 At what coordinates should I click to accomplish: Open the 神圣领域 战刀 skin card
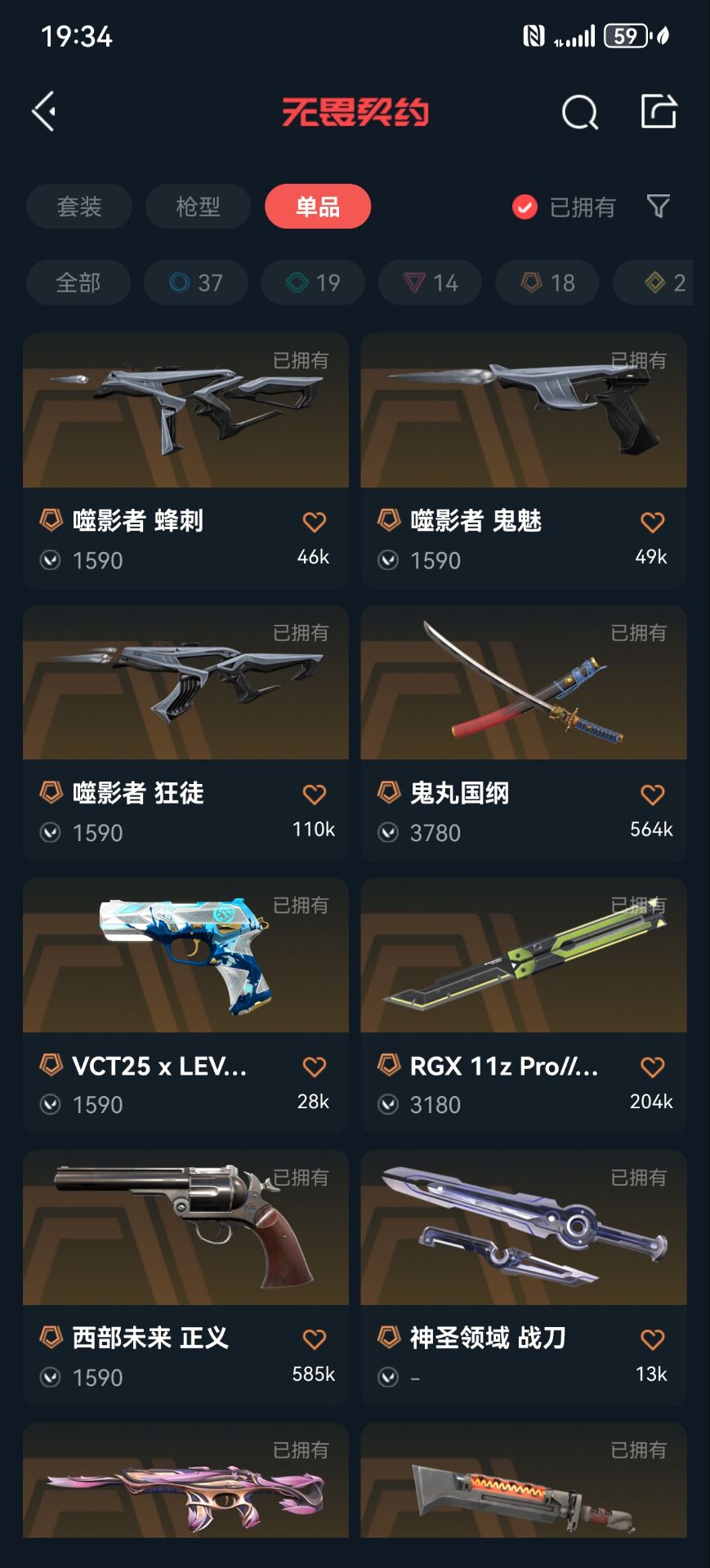pos(523,1228)
